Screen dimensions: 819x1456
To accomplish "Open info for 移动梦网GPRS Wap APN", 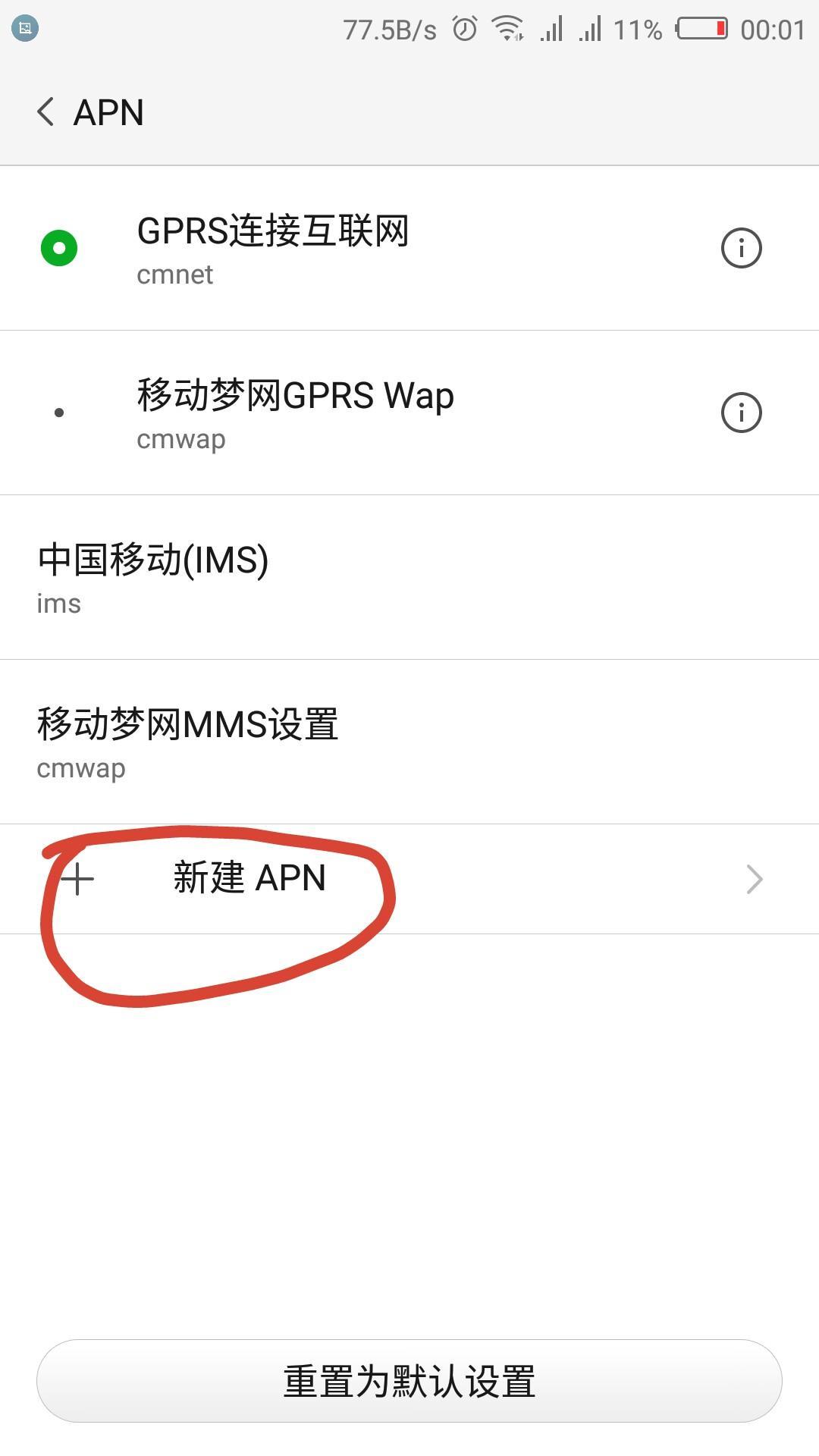I will click(741, 413).
